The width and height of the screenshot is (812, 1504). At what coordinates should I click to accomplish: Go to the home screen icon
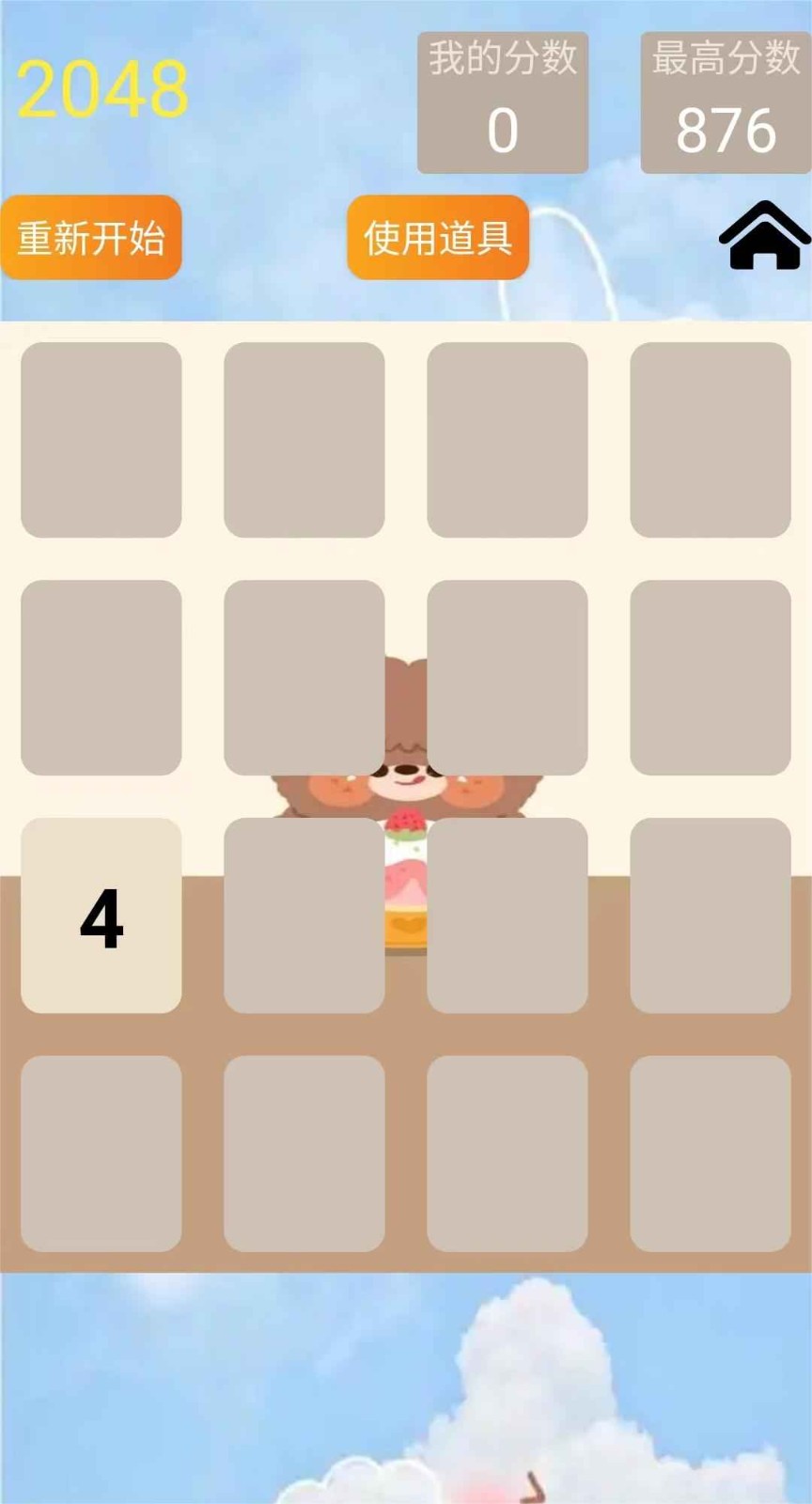763,236
